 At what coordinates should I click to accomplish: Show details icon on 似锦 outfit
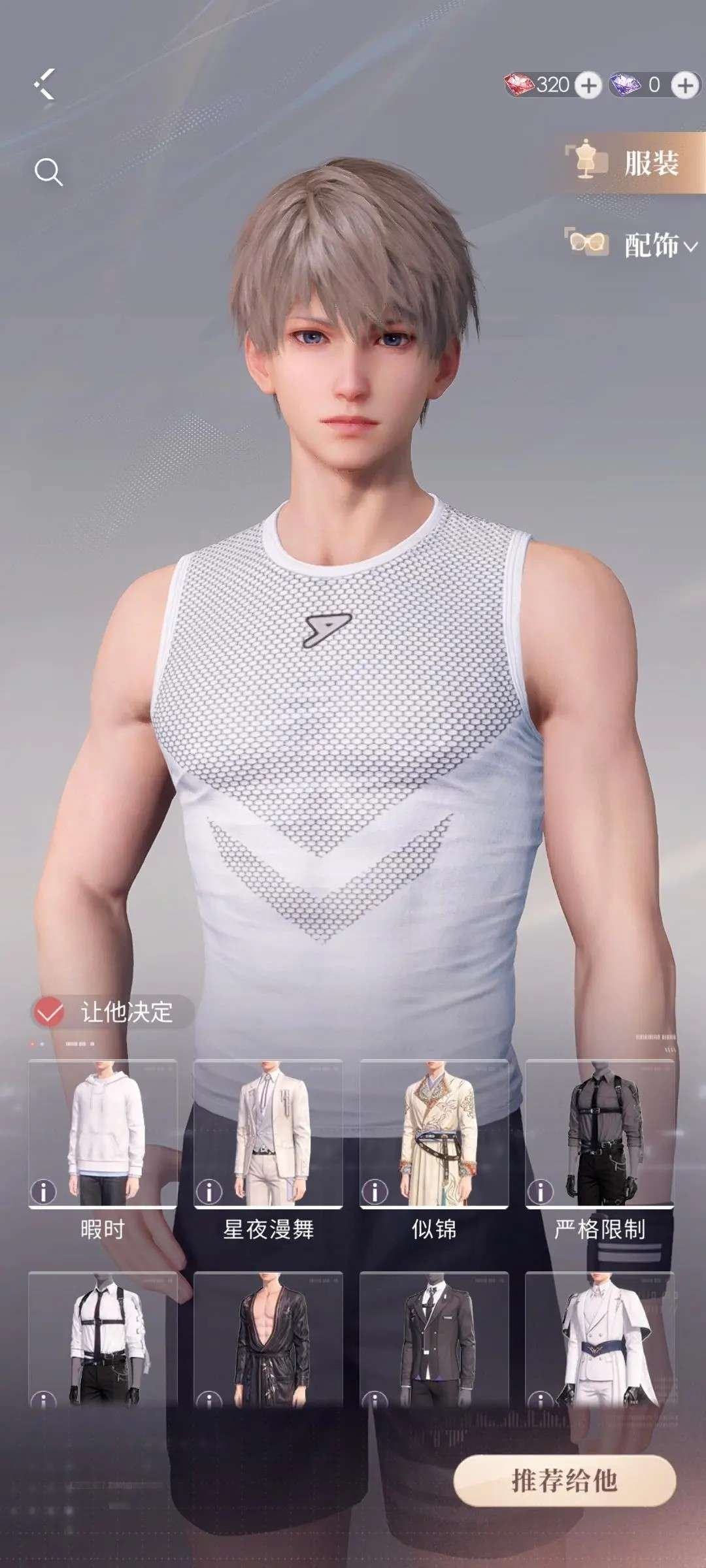(x=375, y=1192)
